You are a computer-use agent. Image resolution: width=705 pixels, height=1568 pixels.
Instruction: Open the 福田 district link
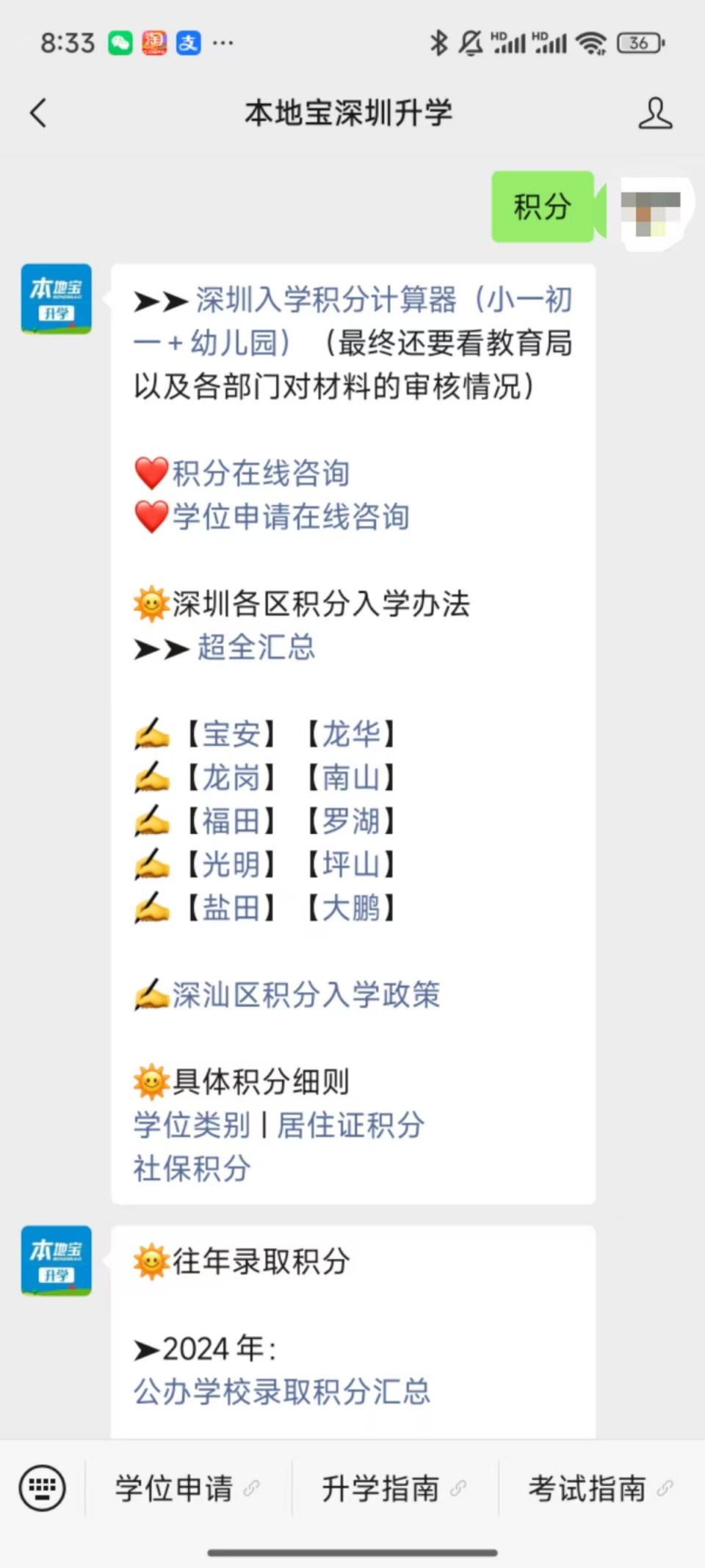pos(231,821)
